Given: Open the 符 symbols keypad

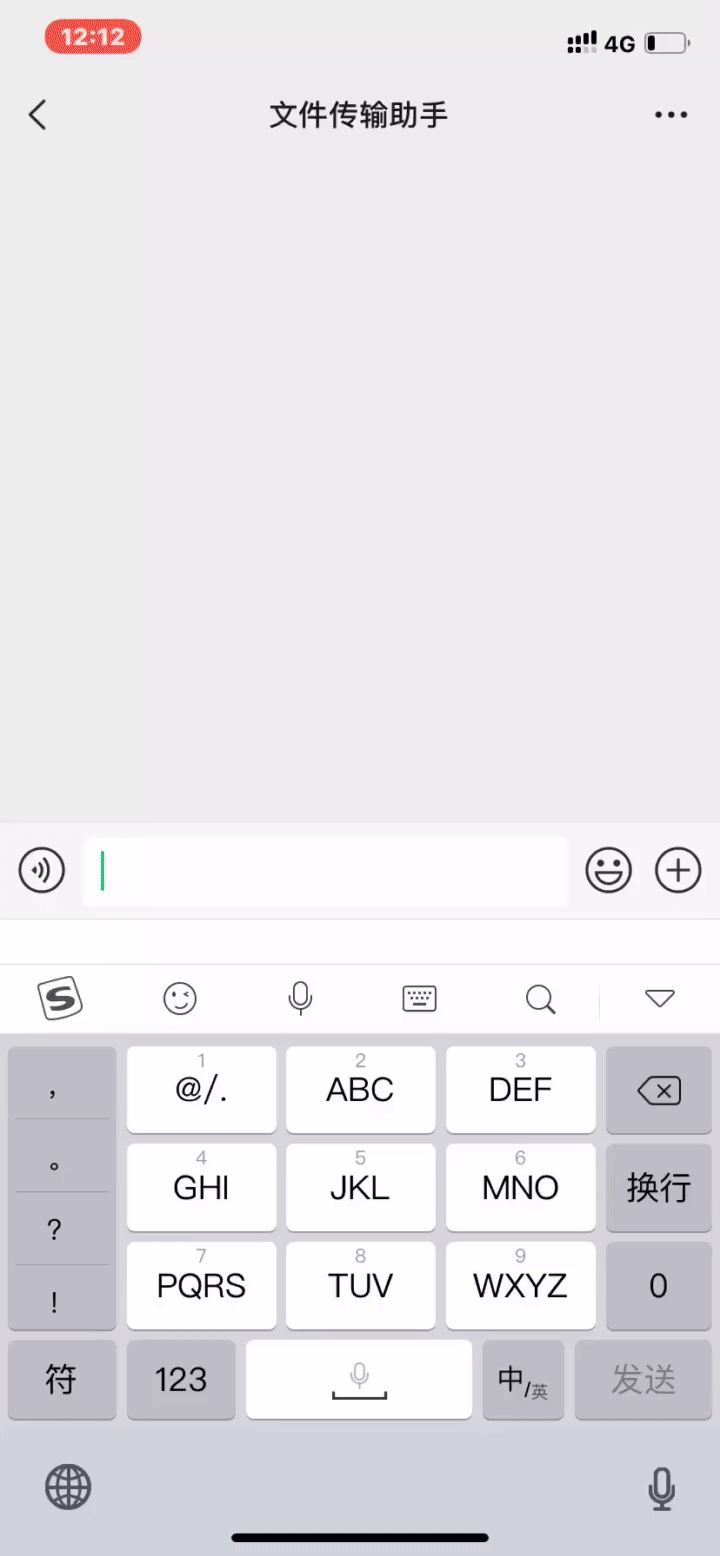Looking at the screenshot, I should [x=62, y=1380].
